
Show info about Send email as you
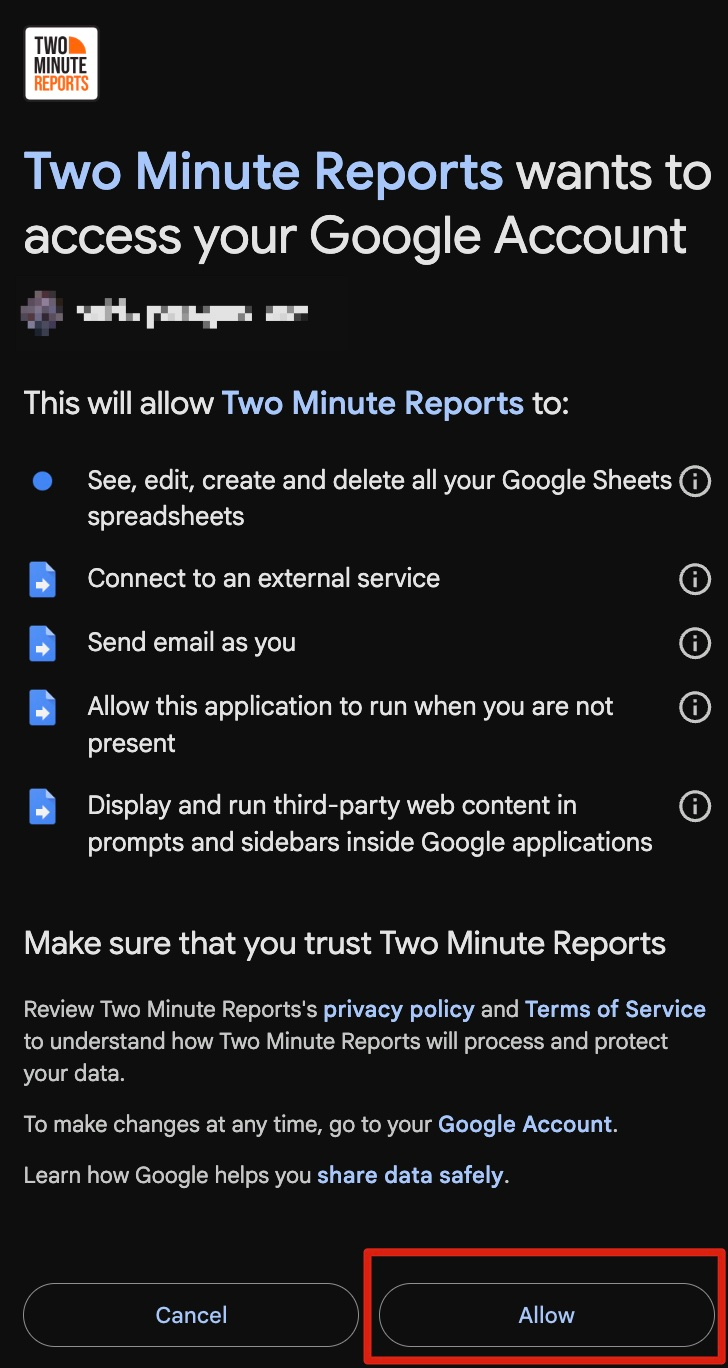pyautogui.click(x=694, y=643)
